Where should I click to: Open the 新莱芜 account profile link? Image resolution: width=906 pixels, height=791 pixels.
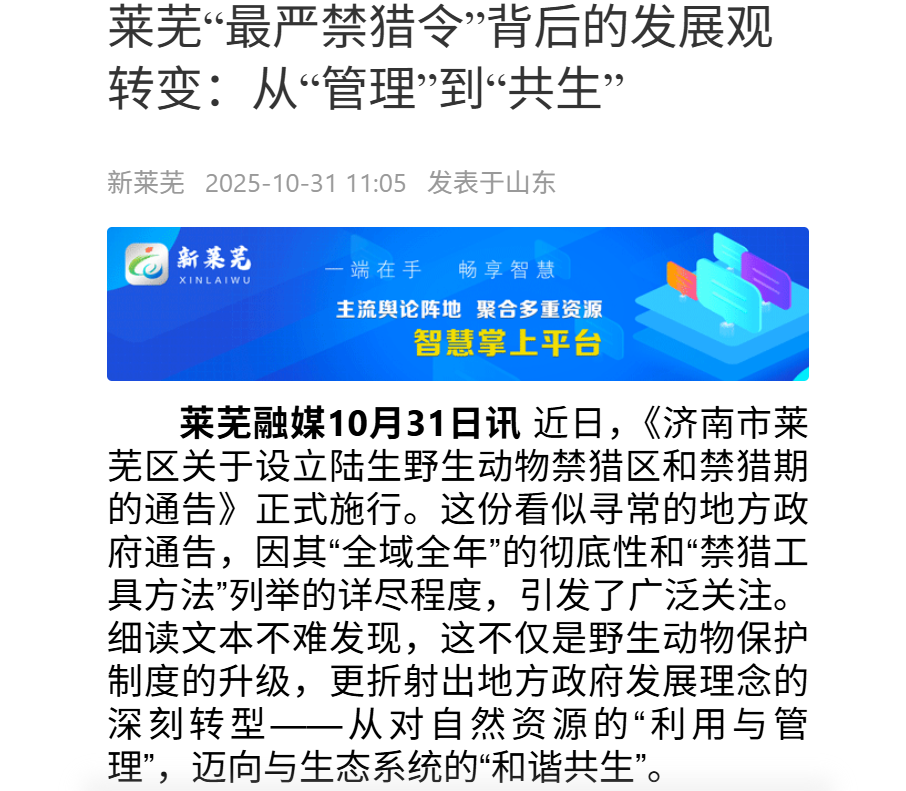point(146,183)
